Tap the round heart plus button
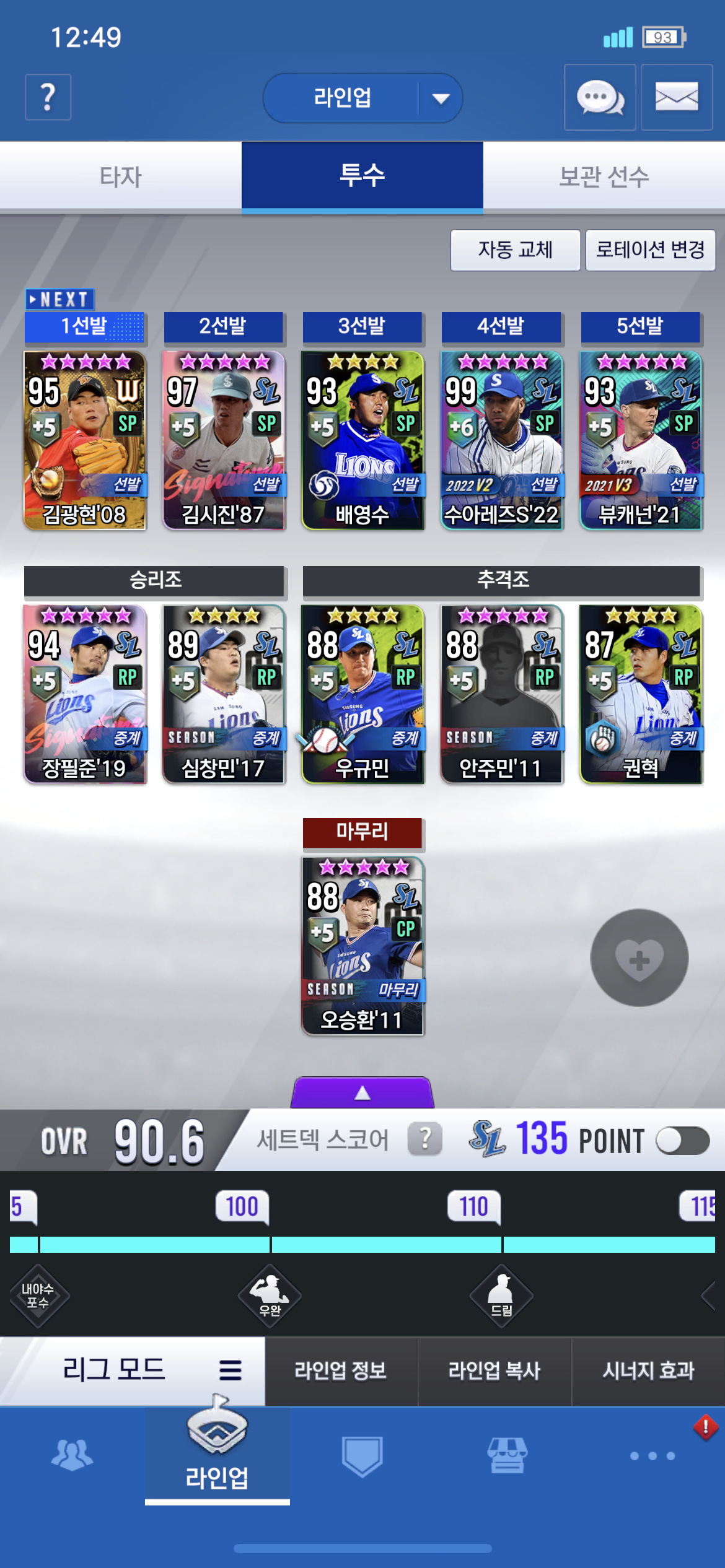Screen dimensions: 725x1568 pos(639,957)
